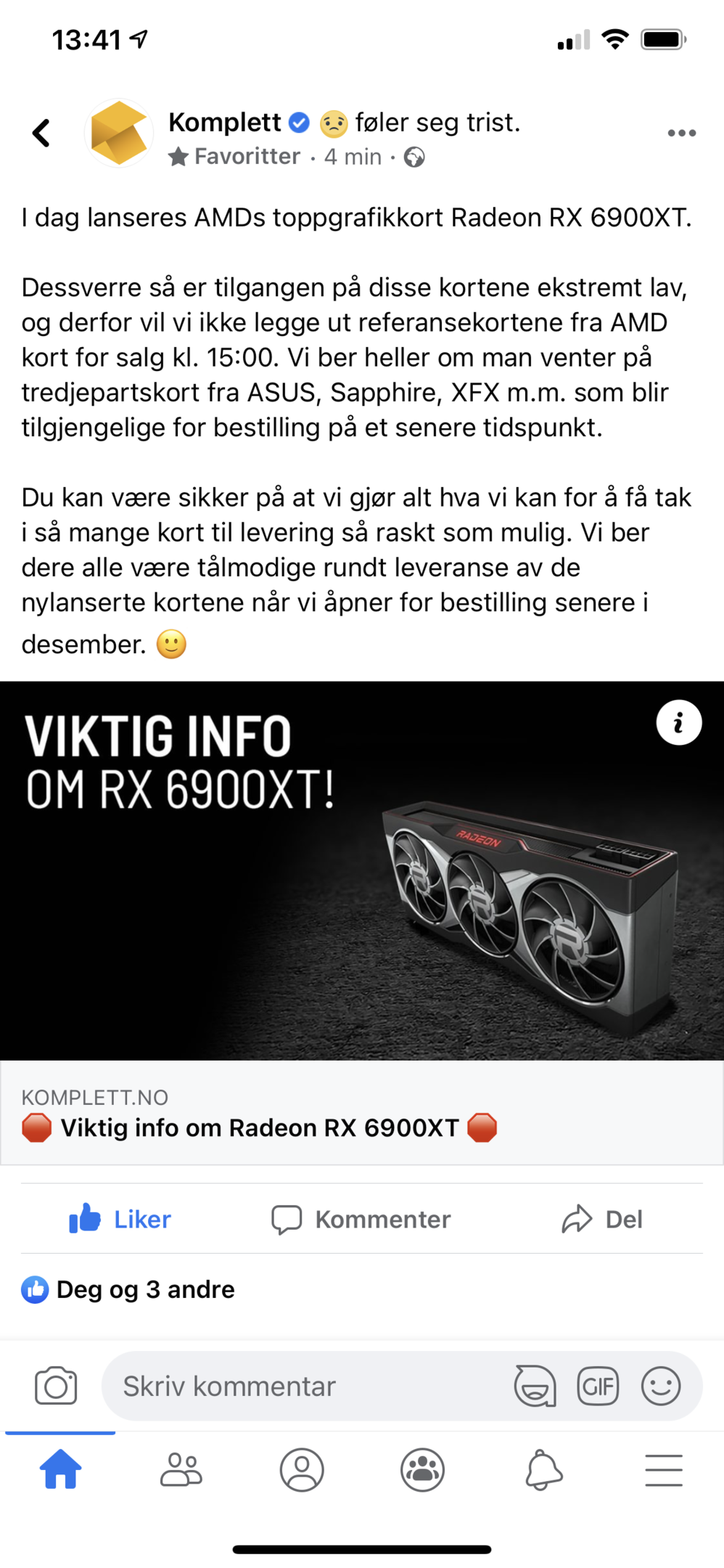This screenshot has height=1568, width=724.
Task: Open the hamburger menu tab
Action: 664,1470
